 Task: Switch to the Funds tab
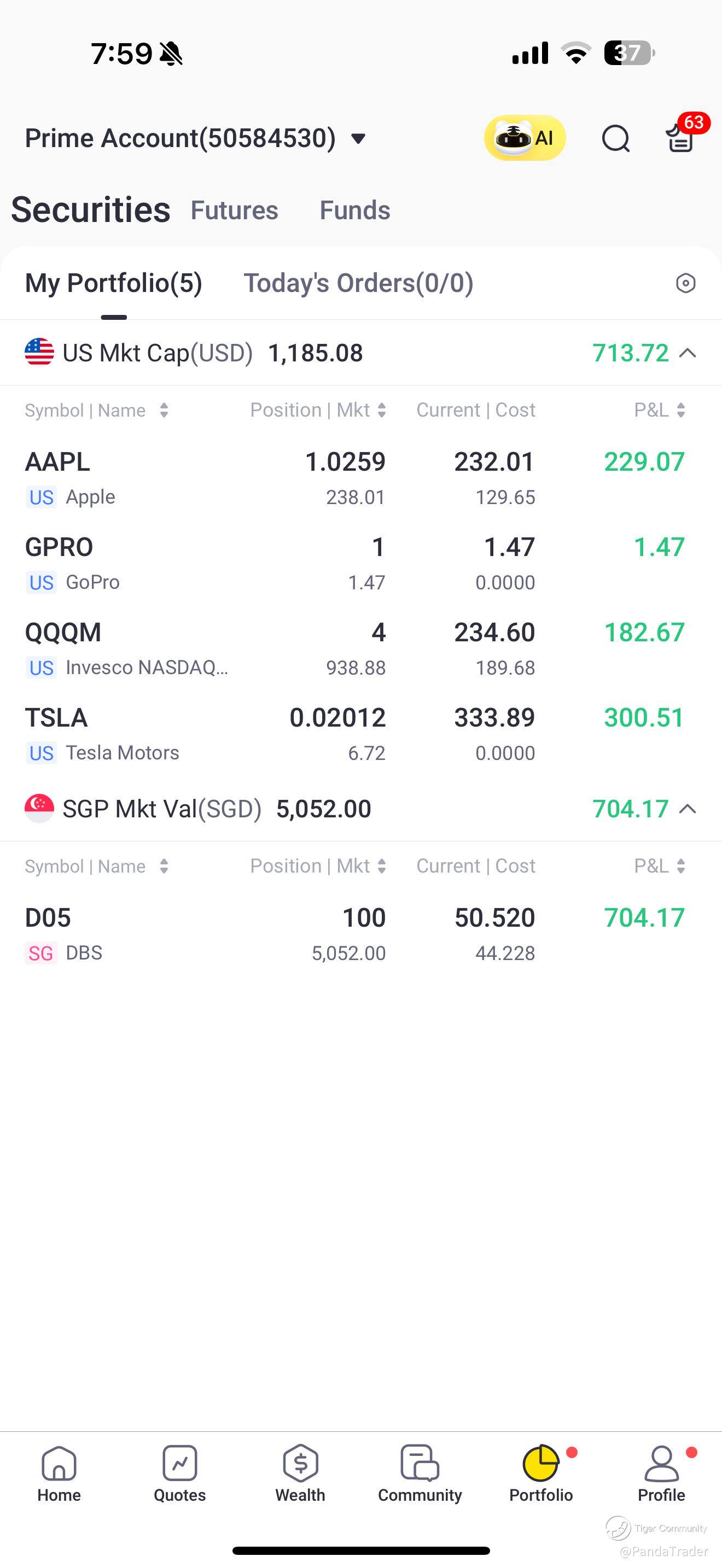(x=354, y=210)
